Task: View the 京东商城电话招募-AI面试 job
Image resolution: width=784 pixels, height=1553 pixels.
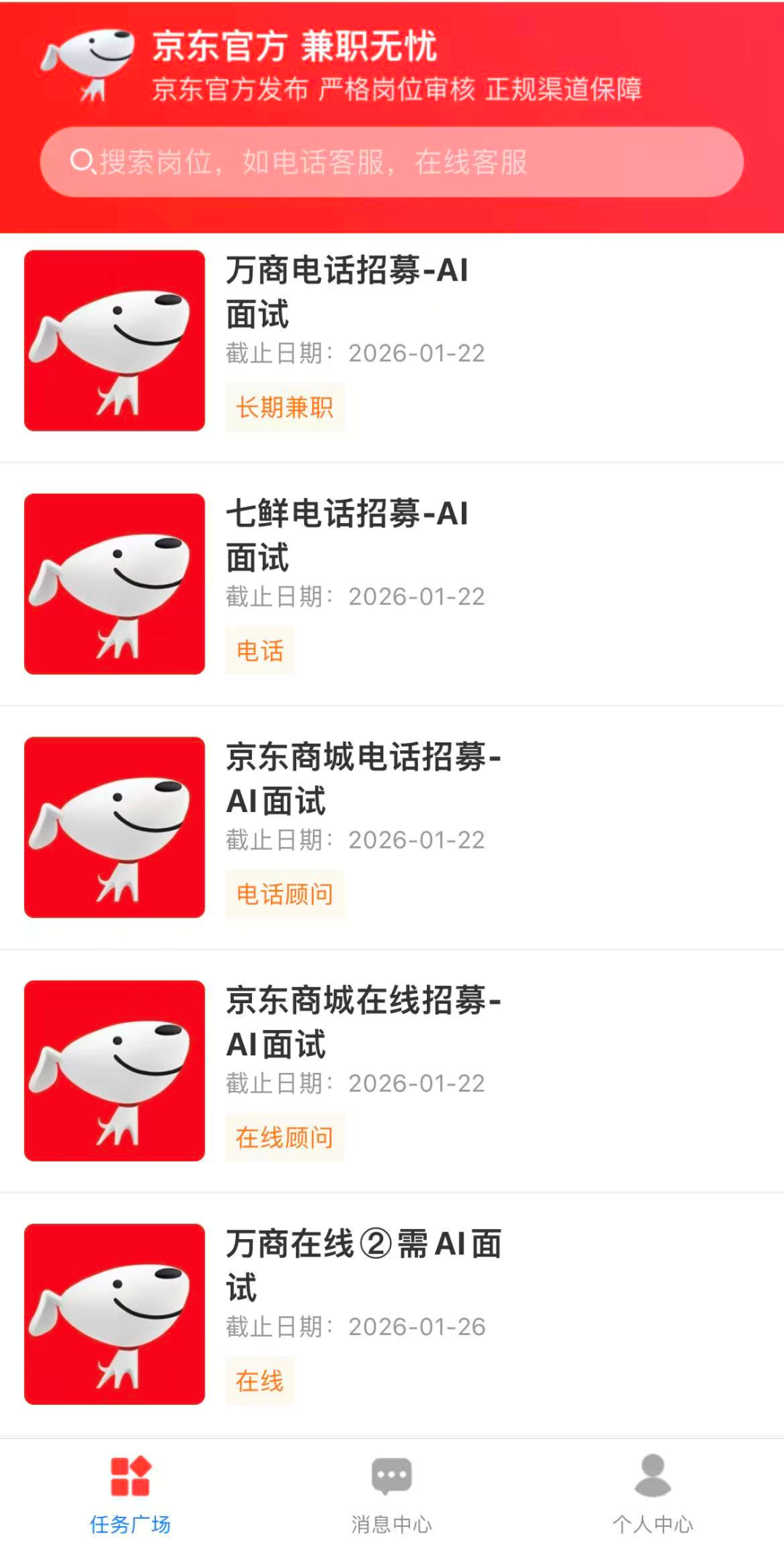Action: pyautogui.click(x=392, y=828)
